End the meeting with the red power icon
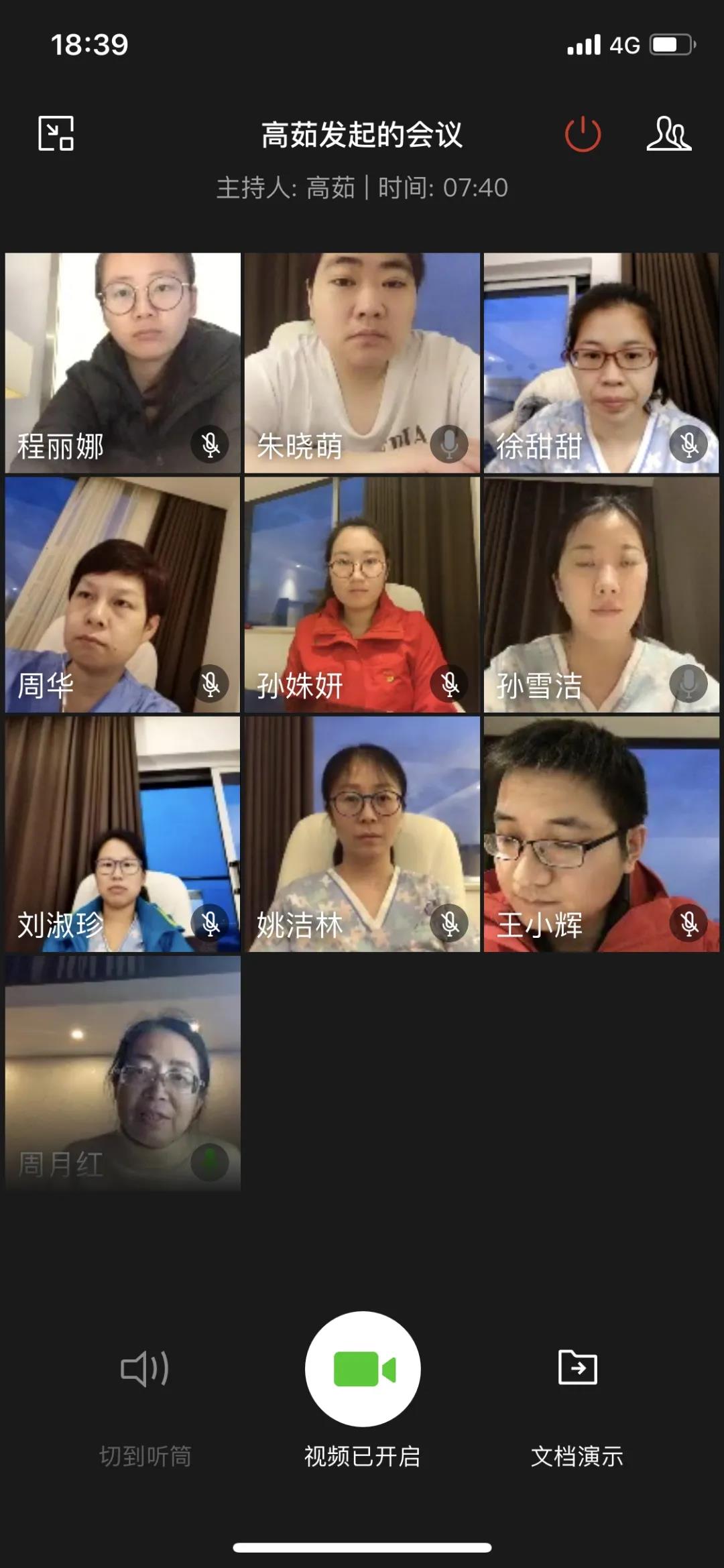This screenshot has width=724, height=1568. coord(583,133)
